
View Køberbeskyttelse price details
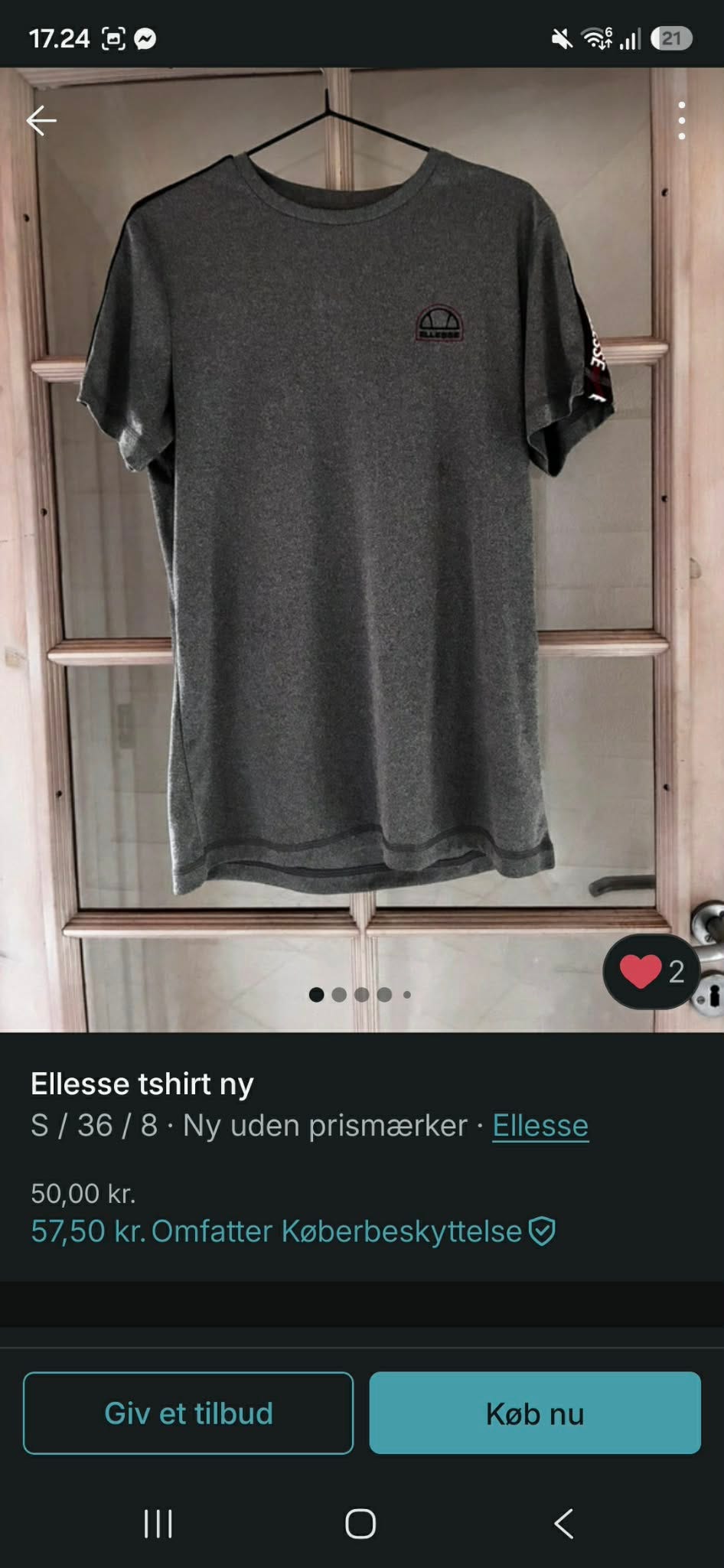(x=293, y=1231)
